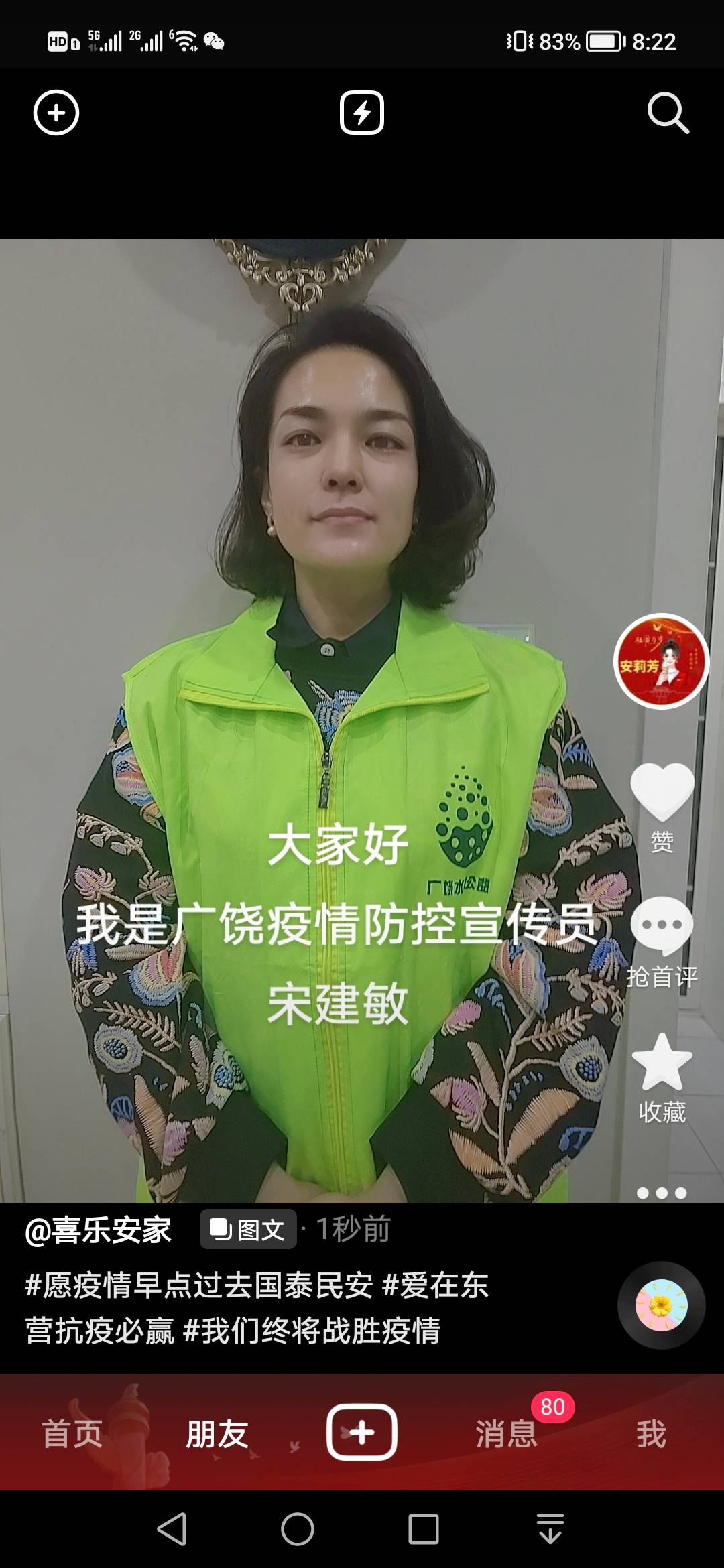The height and width of the screenshot is (1568, 724).
Task: Tap the plus circle icon at top
Action: 56,113
